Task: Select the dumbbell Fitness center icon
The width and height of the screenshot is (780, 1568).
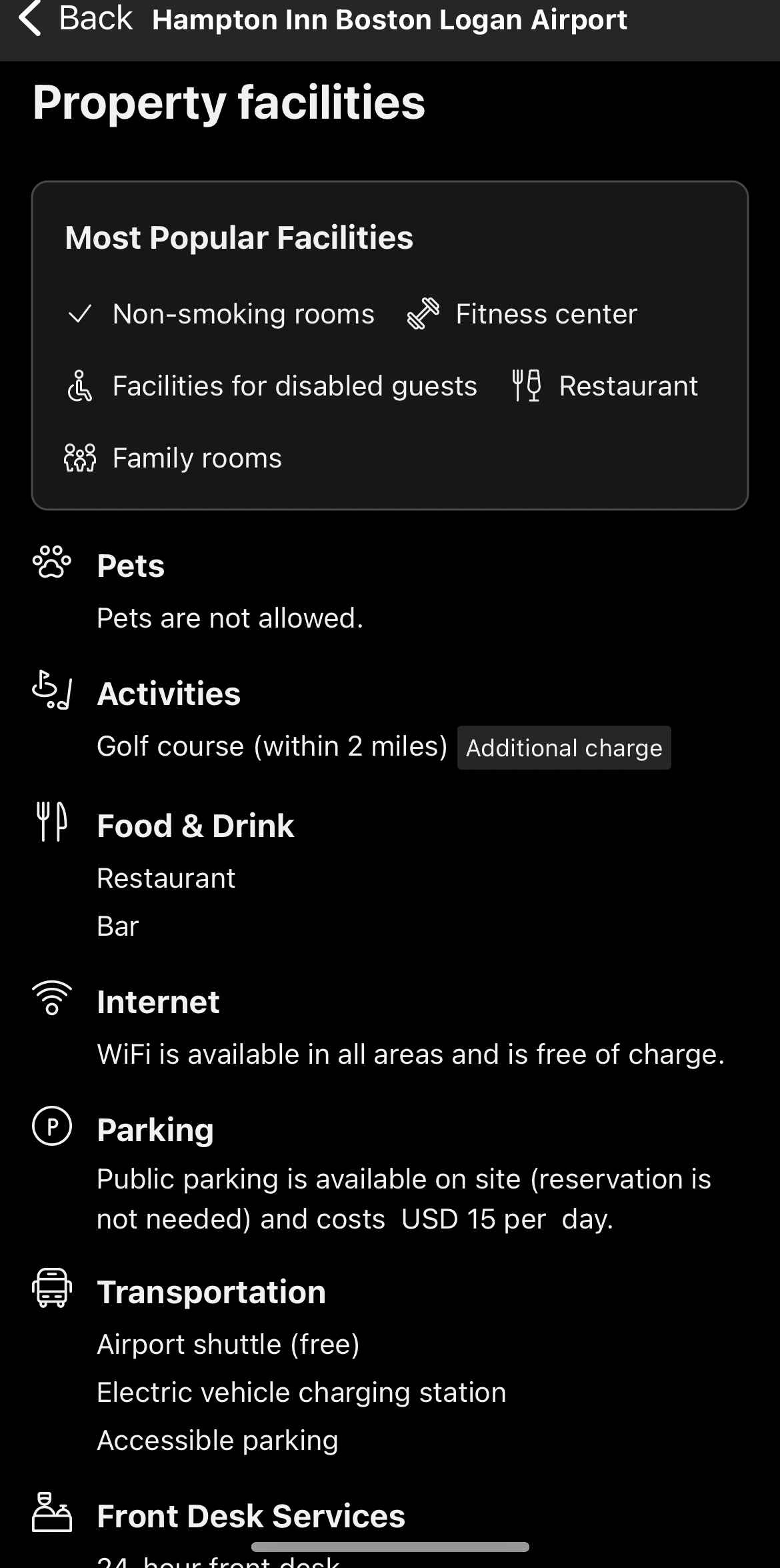Action: [x=423, y=313]
